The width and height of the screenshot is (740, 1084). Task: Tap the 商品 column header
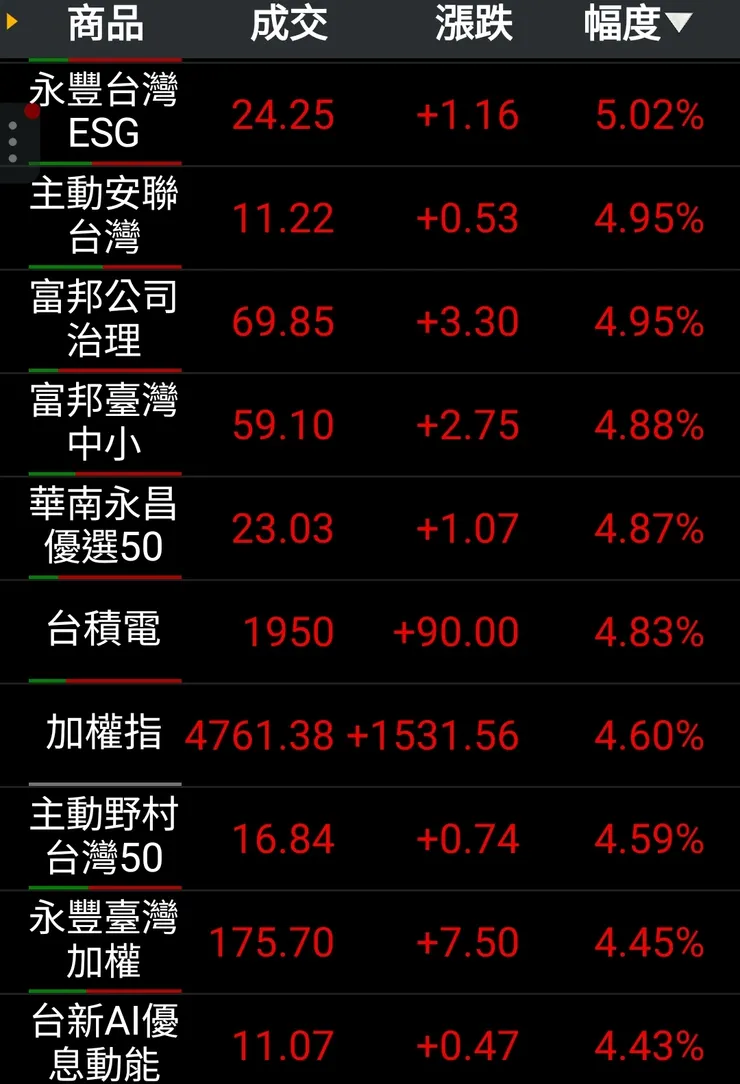[104, 24]
